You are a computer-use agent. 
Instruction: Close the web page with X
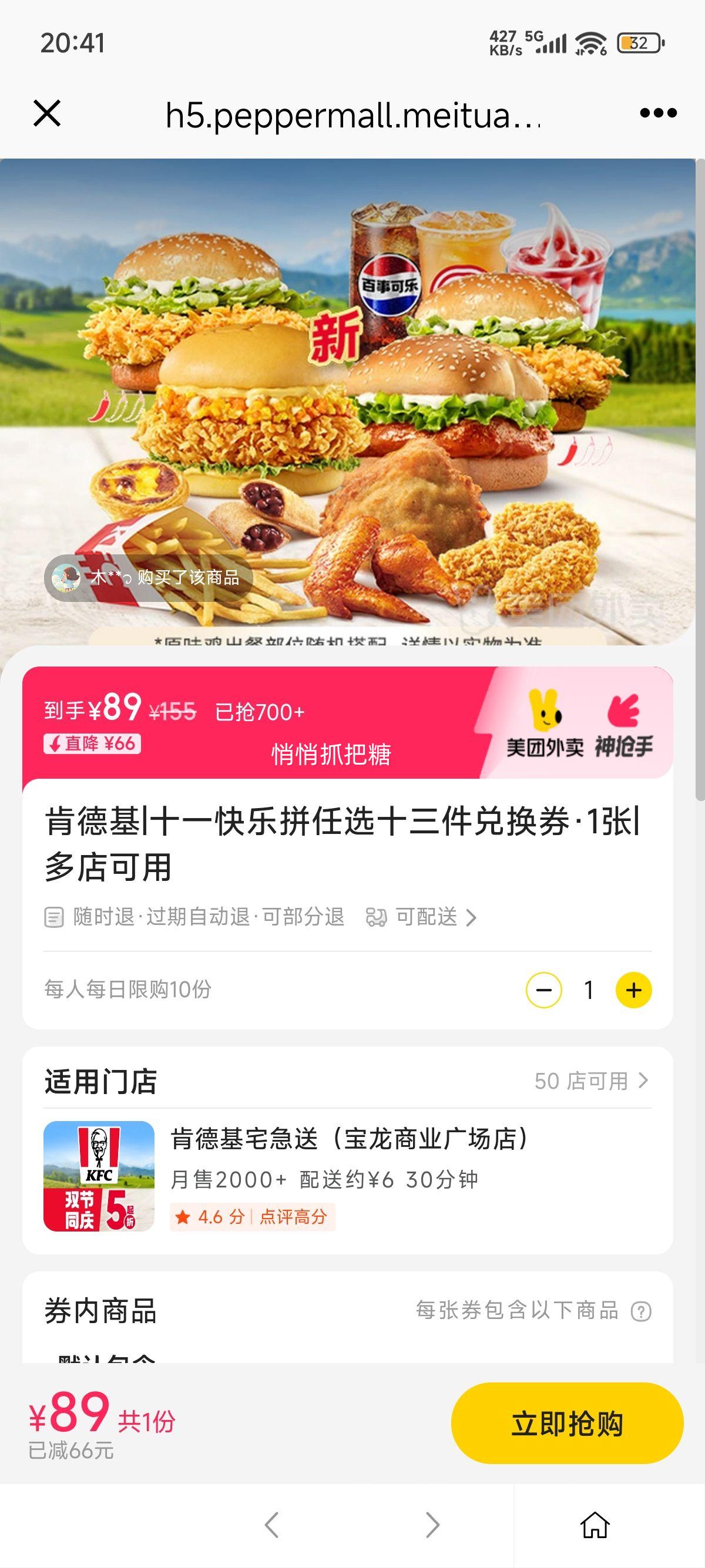pyautogui.click(x=47, y=113)
